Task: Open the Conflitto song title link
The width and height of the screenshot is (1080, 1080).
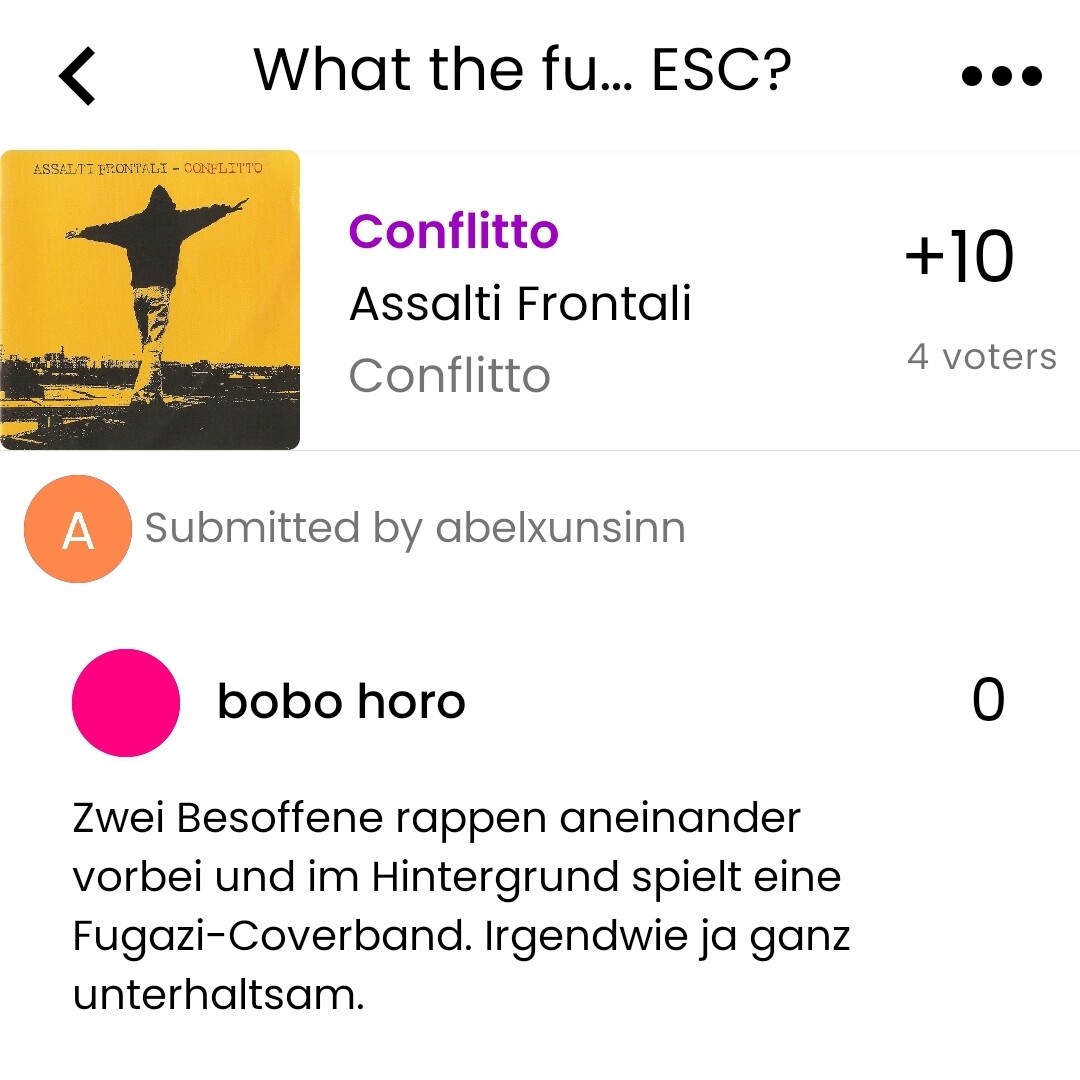Action: (453, 232)
